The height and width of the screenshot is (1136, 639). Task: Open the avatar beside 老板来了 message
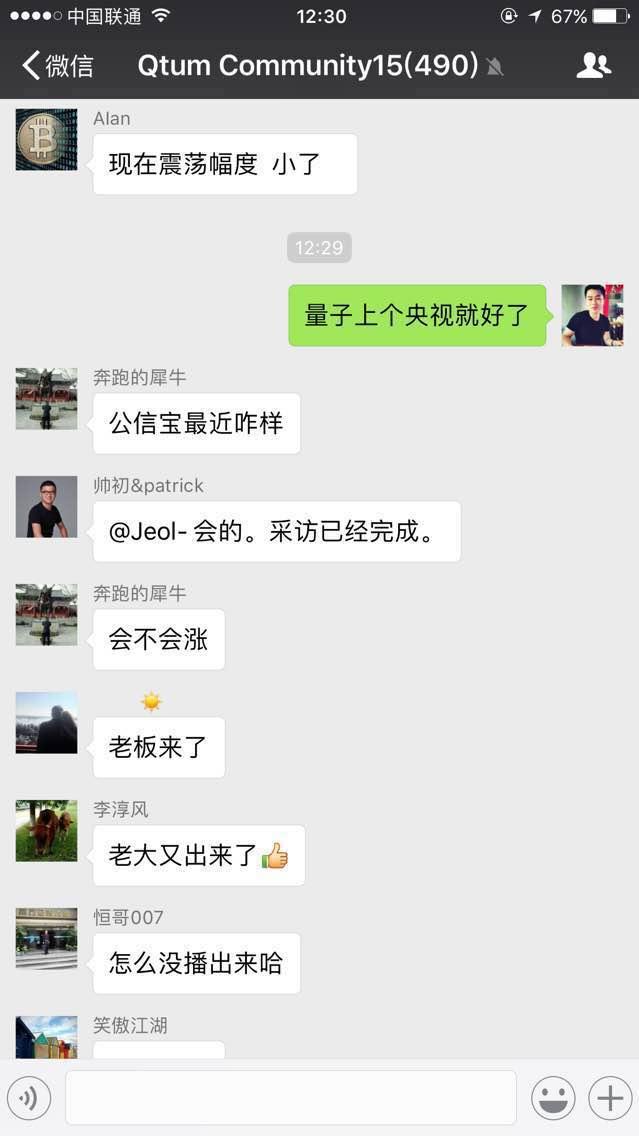tap(46, 722)
